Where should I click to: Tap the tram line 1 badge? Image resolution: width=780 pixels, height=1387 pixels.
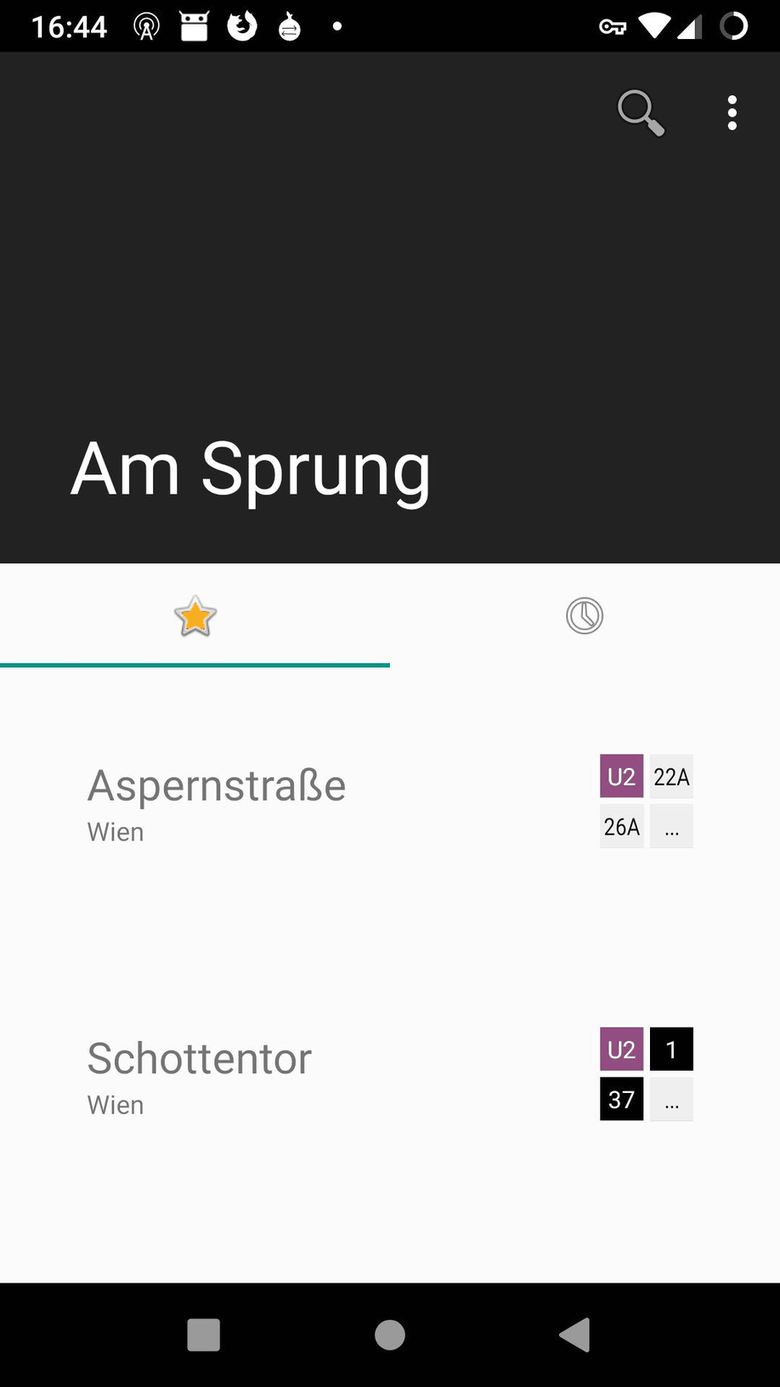(671, 1049)
